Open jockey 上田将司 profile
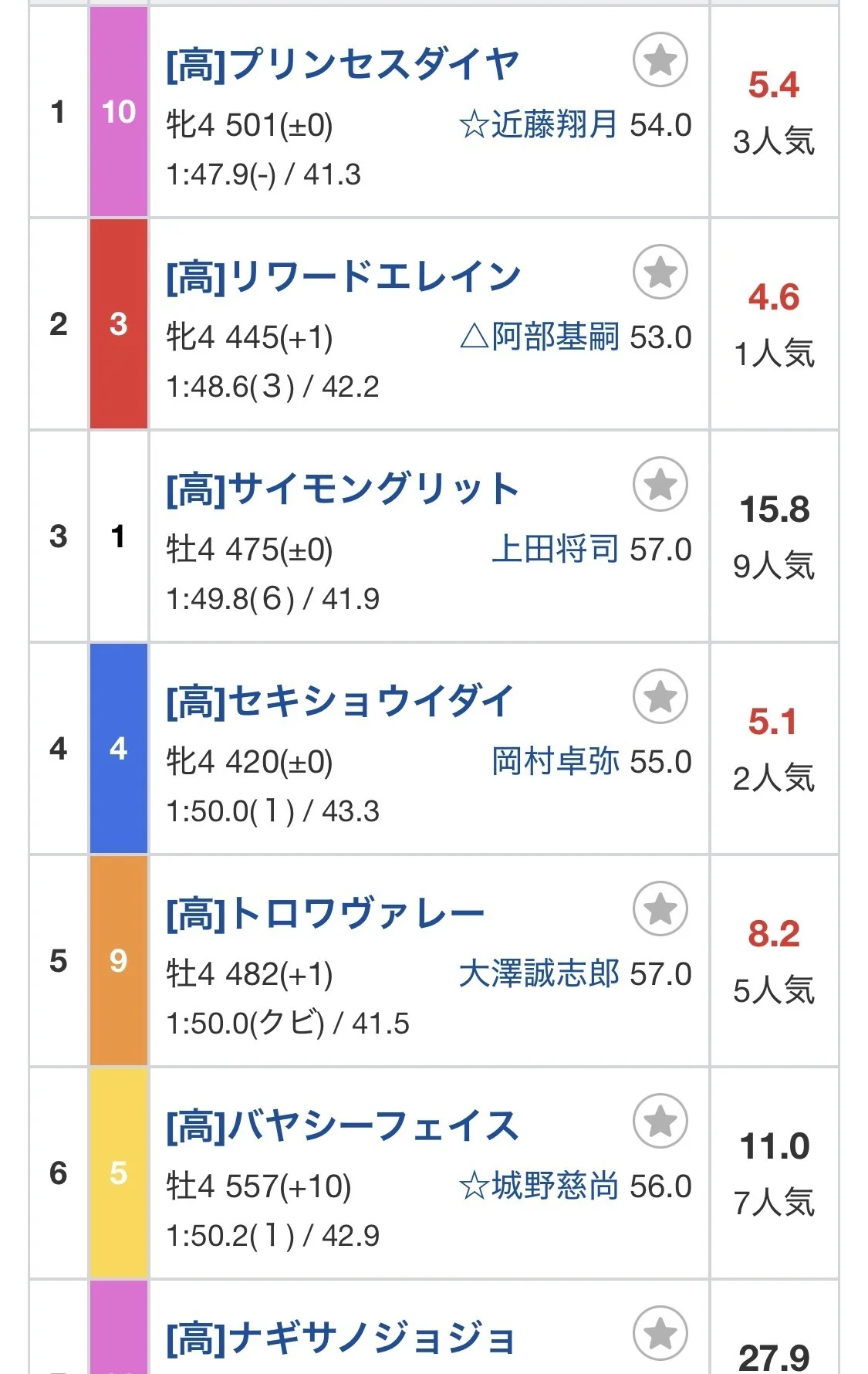 [x=555, y=549]
